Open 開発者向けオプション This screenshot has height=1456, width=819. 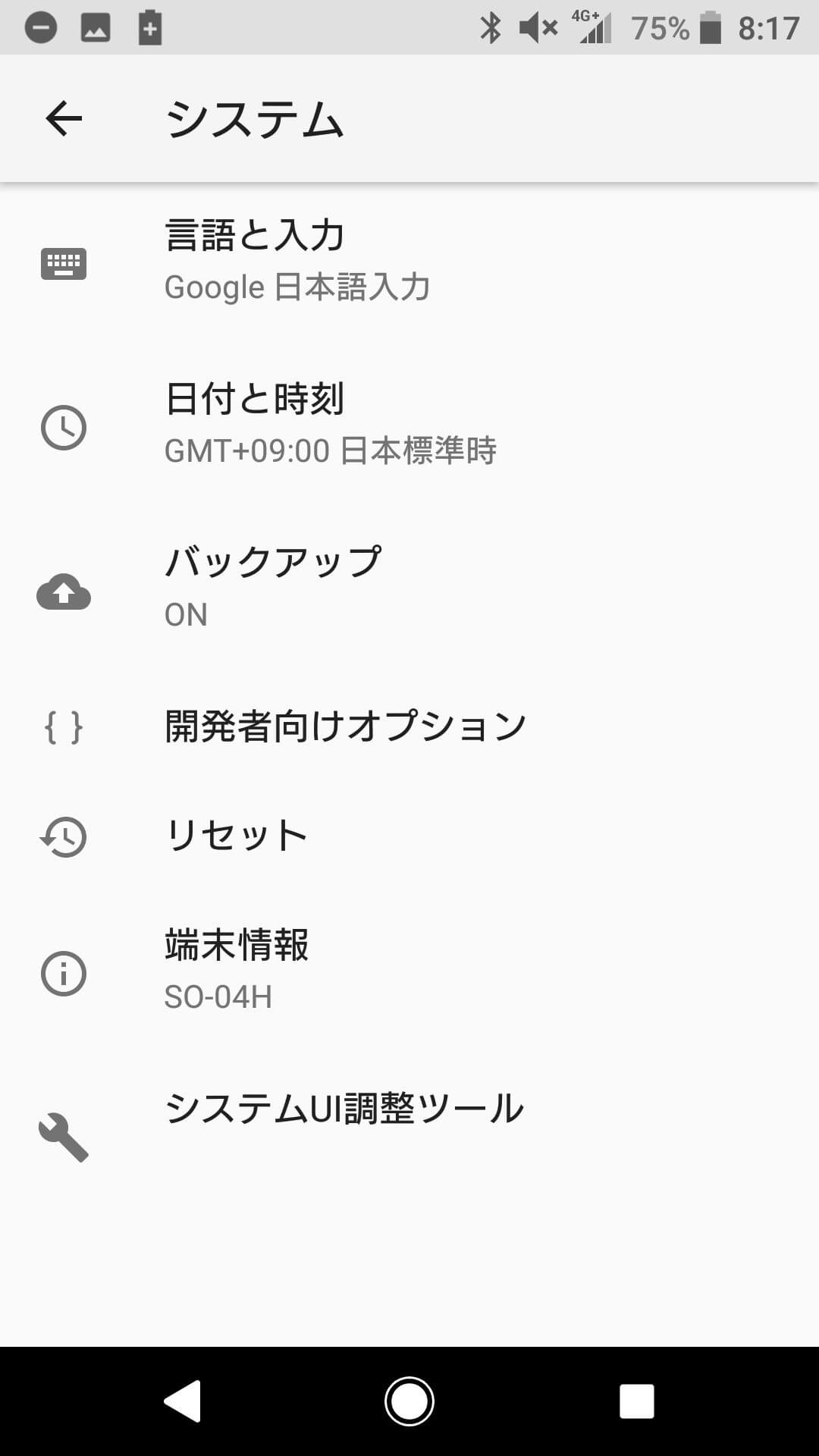click(345, 726)
